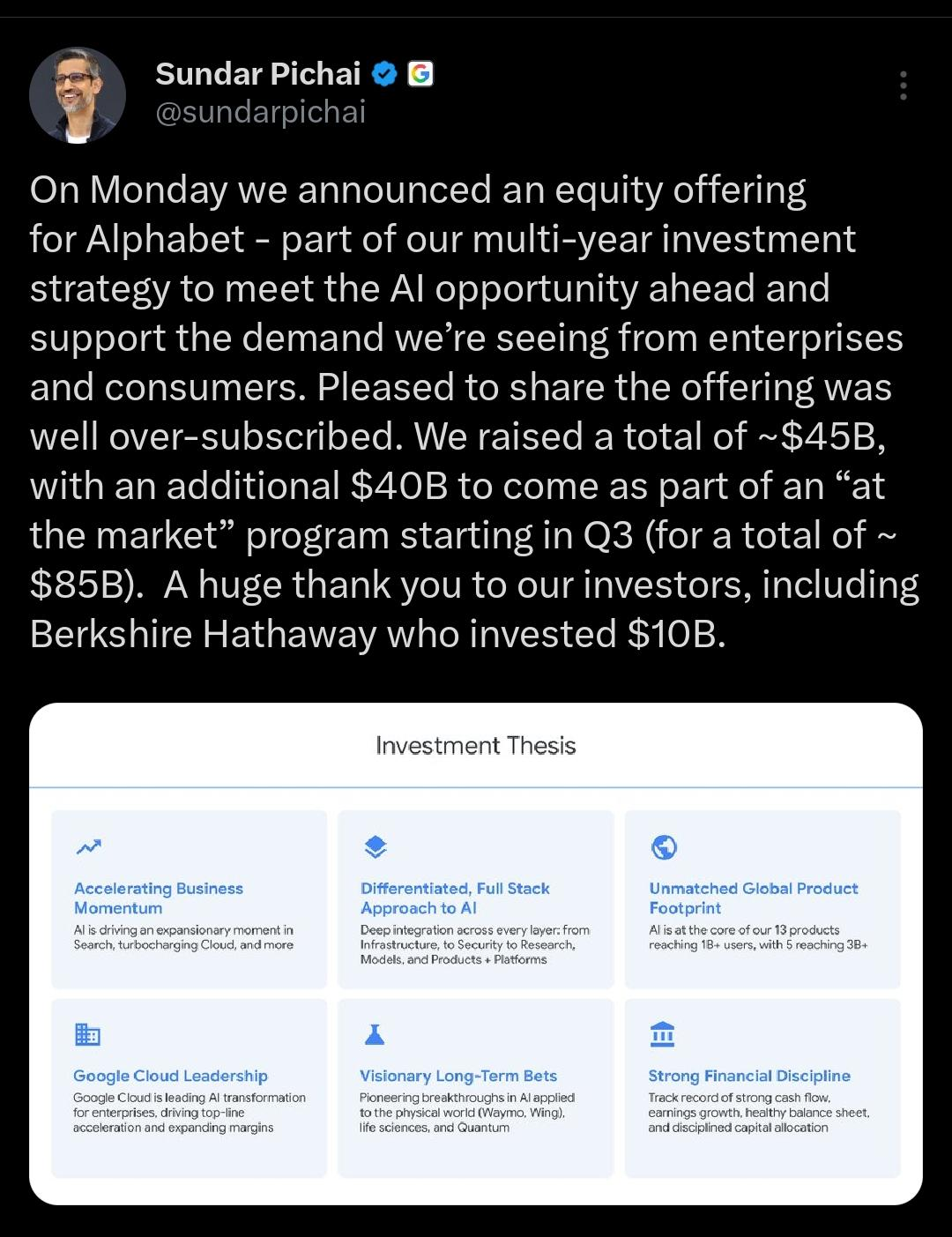Tap the Google affiliation badge

click(420, 74)
